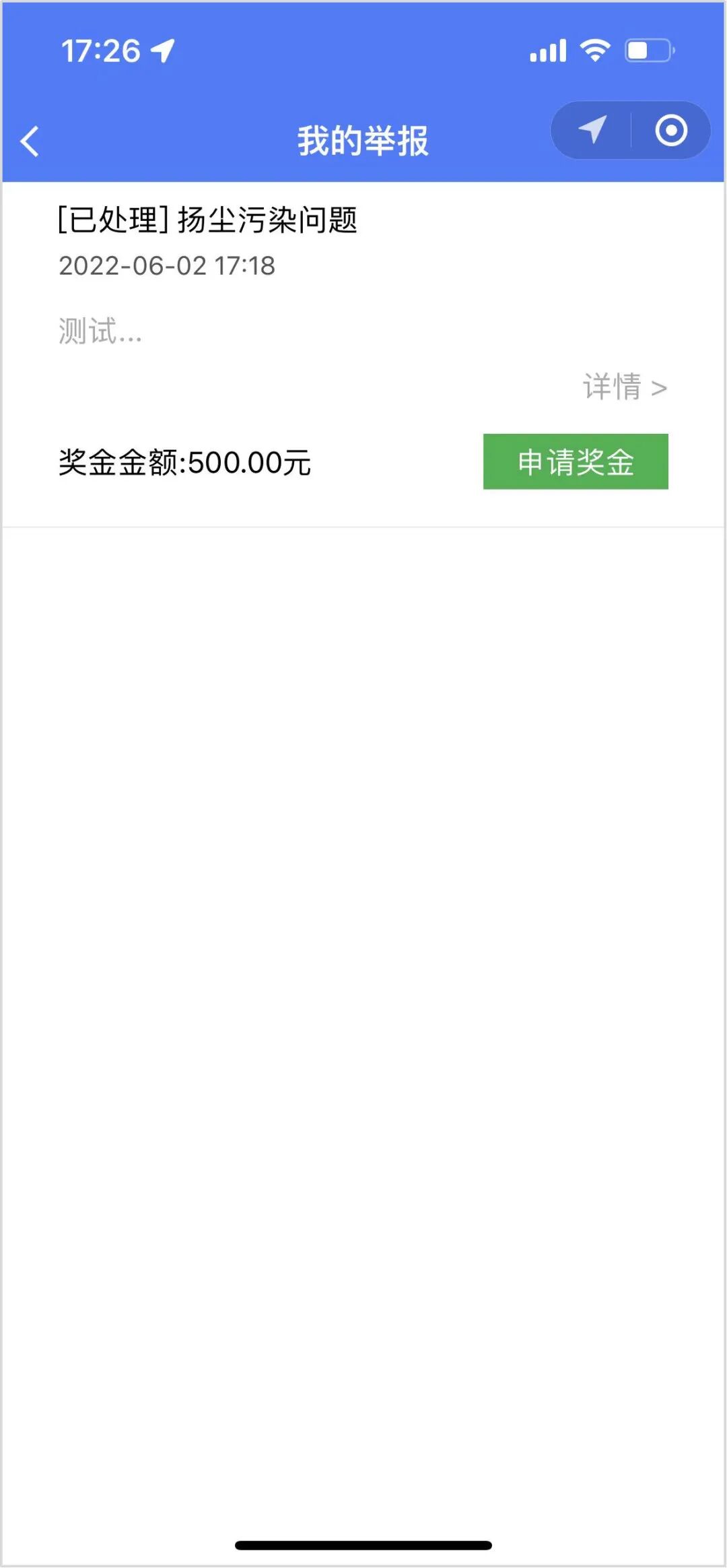Open 详情 for the 扬尘污染问题 report

click(x=624, y=387)
